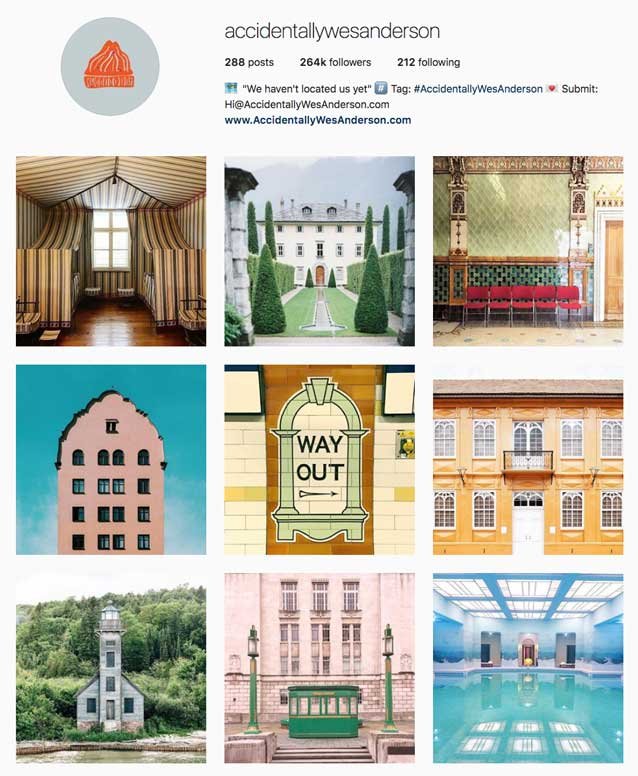Screen dimensions: 638x776
Task: View the villa with cone-shaped topiary post
Action: pos(319,251)
